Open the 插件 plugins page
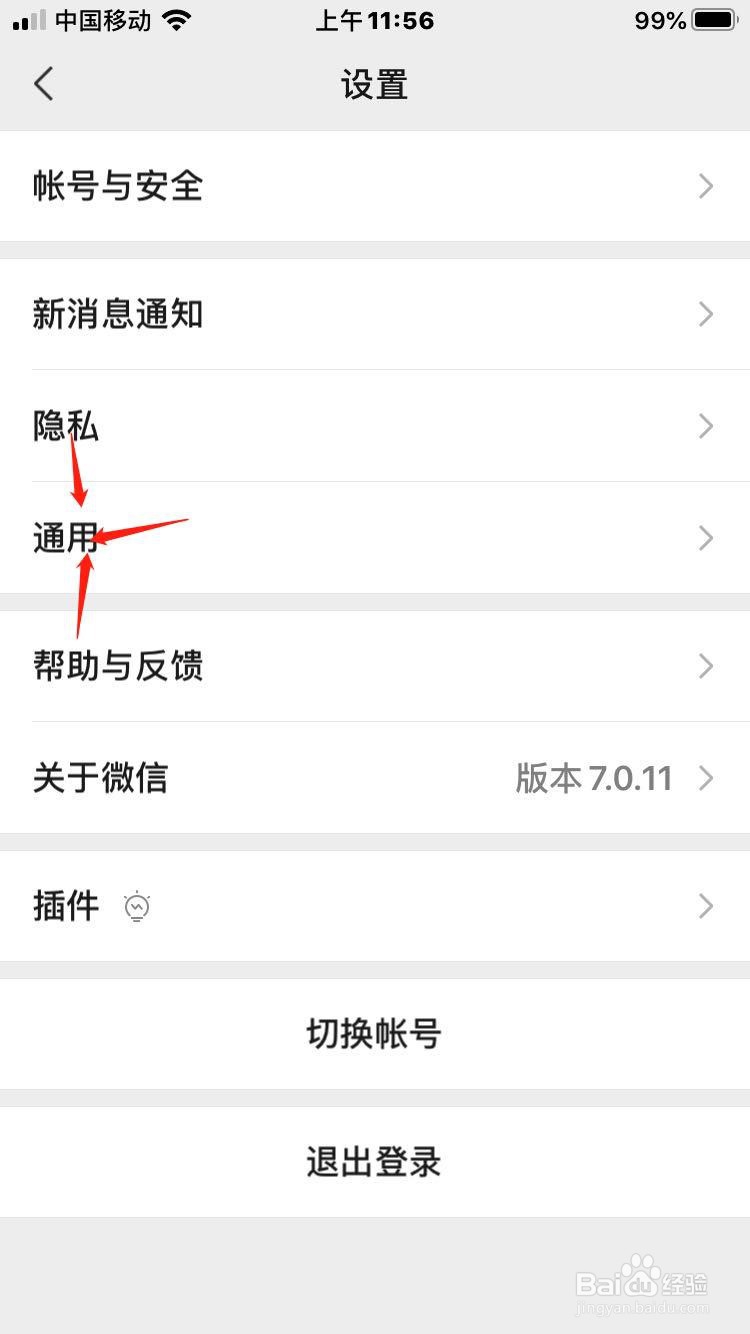The width and height of the screenshot is (750, 1334). tap(375, 906)
